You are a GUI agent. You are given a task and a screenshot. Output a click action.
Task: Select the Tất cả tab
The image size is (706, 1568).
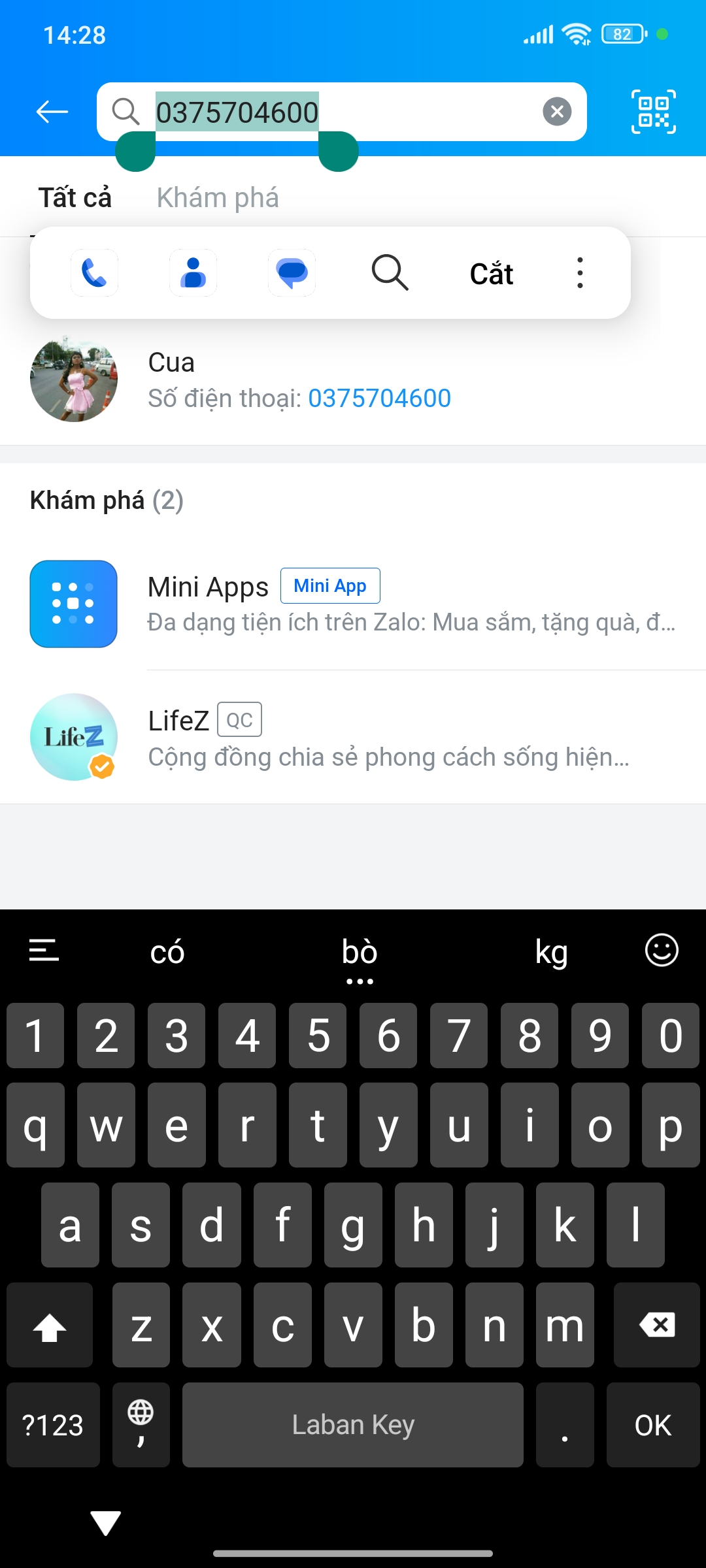(x=75, y=197)
